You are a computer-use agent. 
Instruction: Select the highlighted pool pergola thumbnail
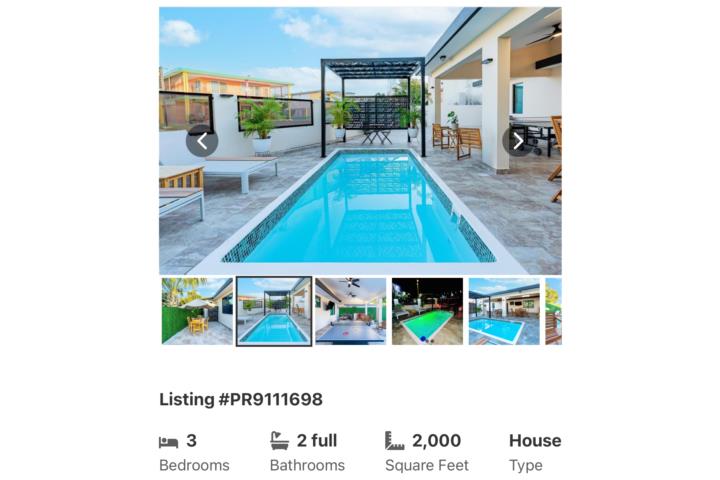pos(274,311)
